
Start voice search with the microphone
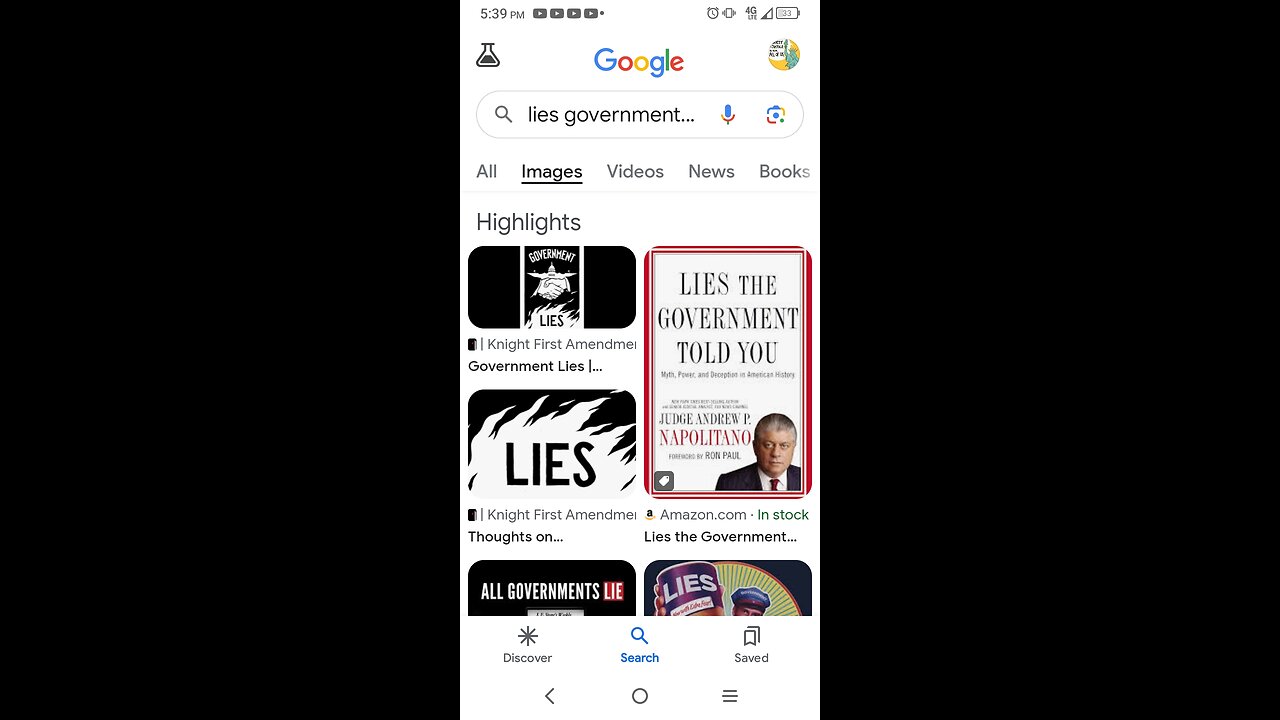pyautogui.click(x=728, y=115)
